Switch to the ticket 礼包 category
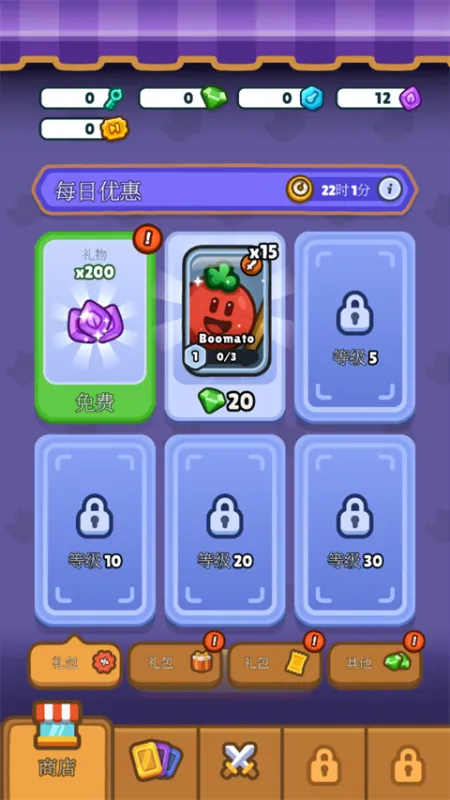This screenshot has height=800, width=450. point(274,664)
